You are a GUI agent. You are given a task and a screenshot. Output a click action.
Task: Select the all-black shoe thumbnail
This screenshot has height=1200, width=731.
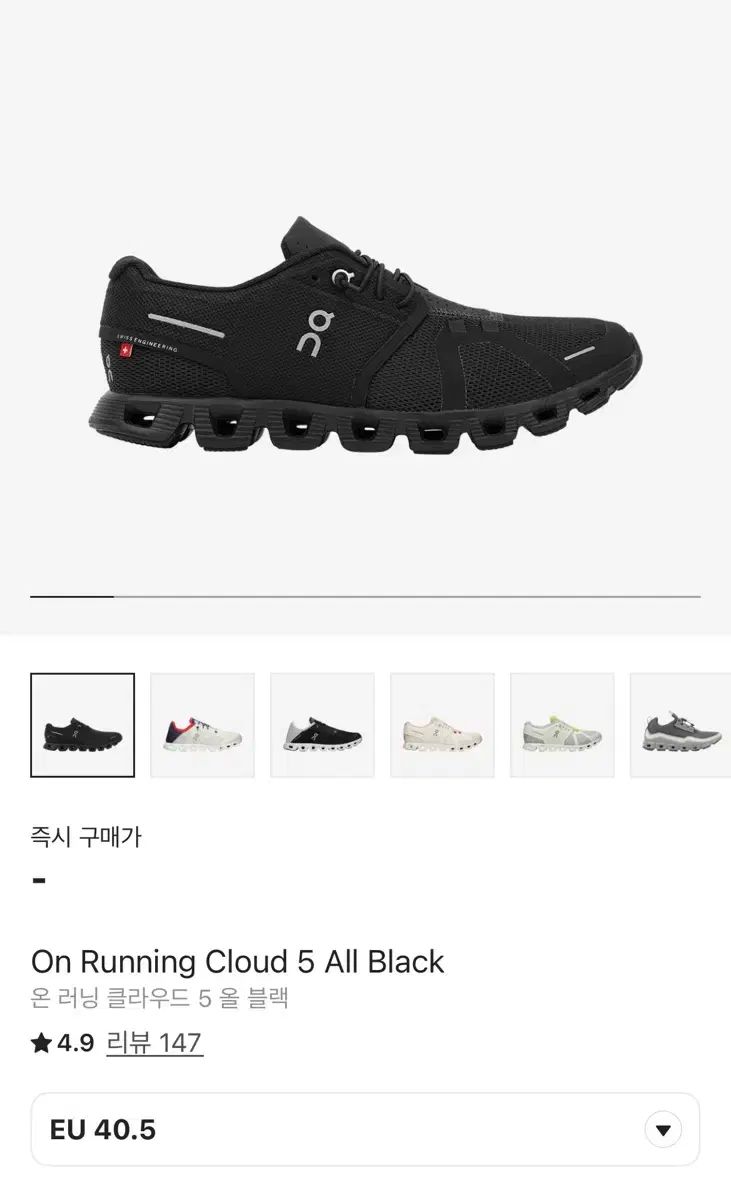pyautogui.click(x=83, y=725)
